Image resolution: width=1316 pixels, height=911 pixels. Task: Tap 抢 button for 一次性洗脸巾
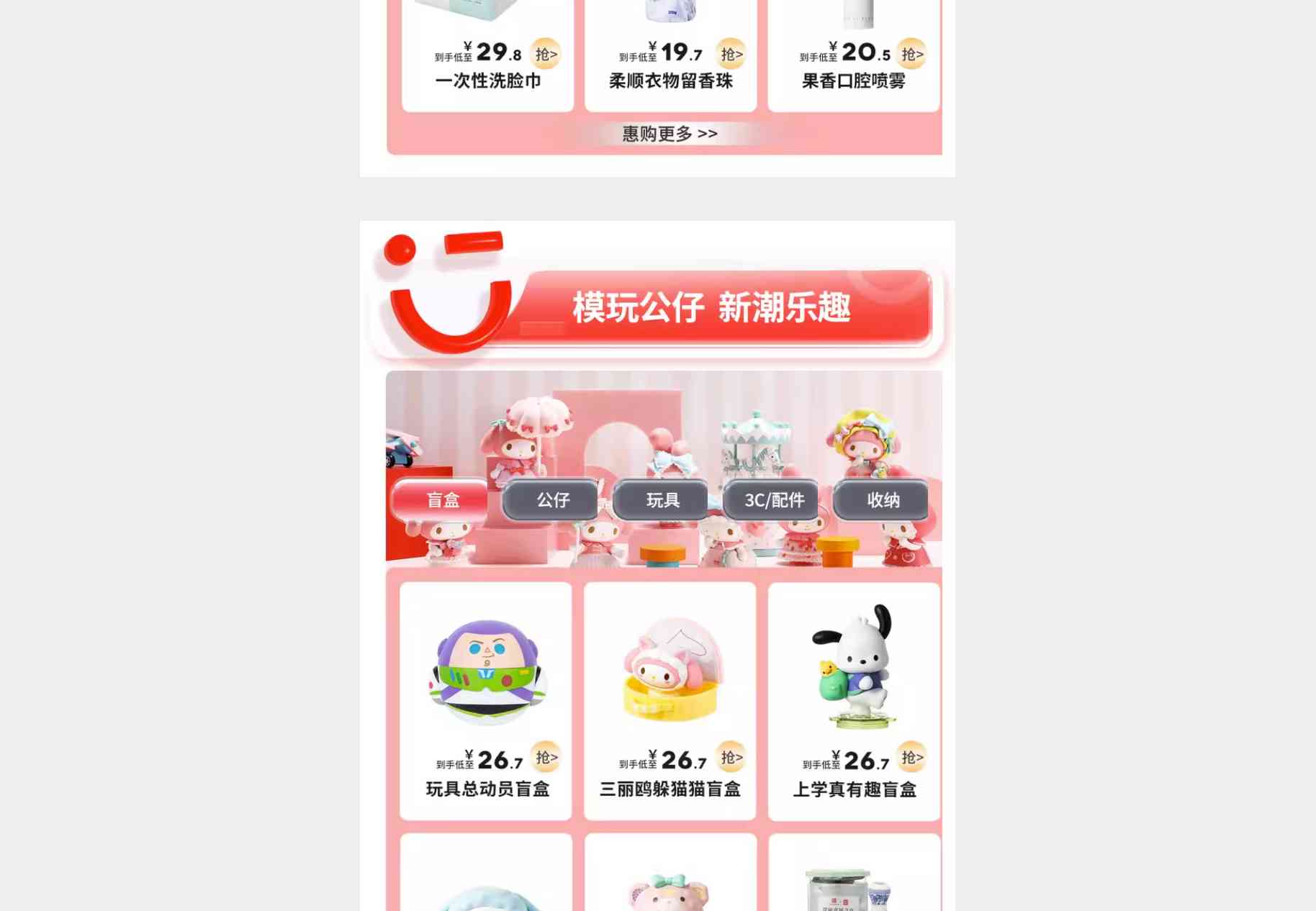[546, 54]
